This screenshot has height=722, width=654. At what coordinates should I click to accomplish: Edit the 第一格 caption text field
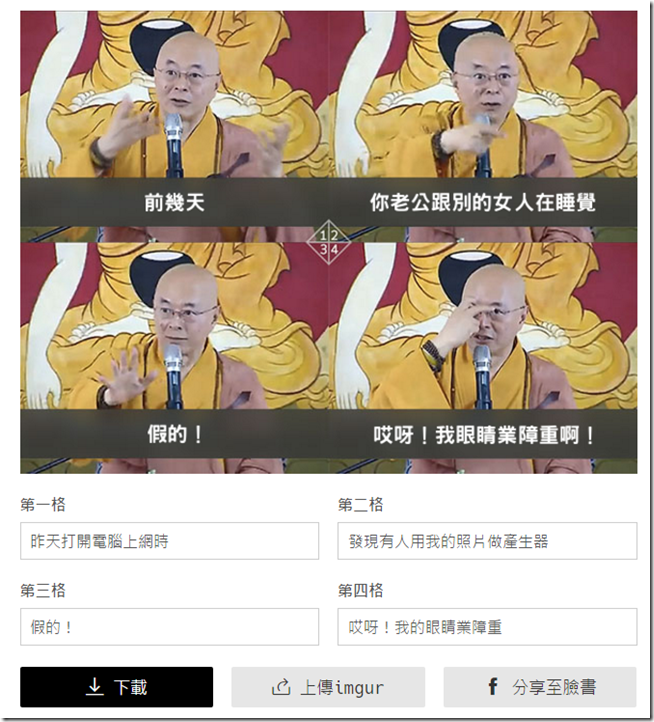click(169, 541)
